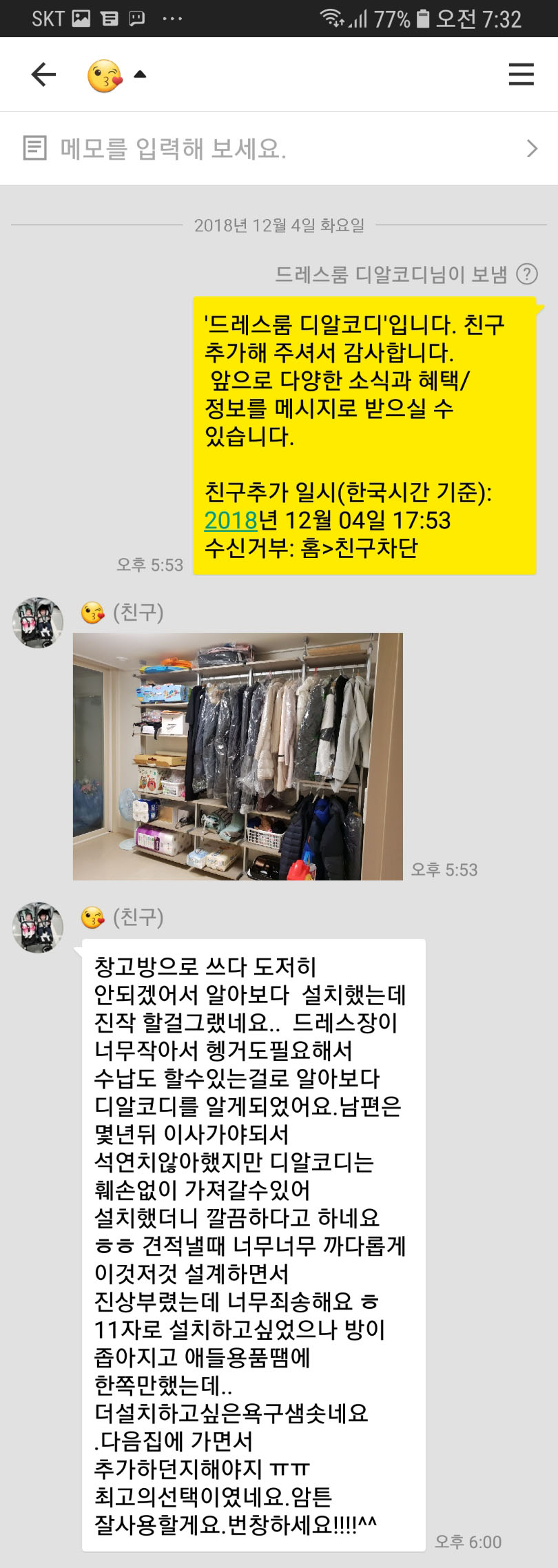Image resolution: width=558 pixels, height=1568 pixels.
Task: Go back using the arrow icon
Action: (43, 74)
